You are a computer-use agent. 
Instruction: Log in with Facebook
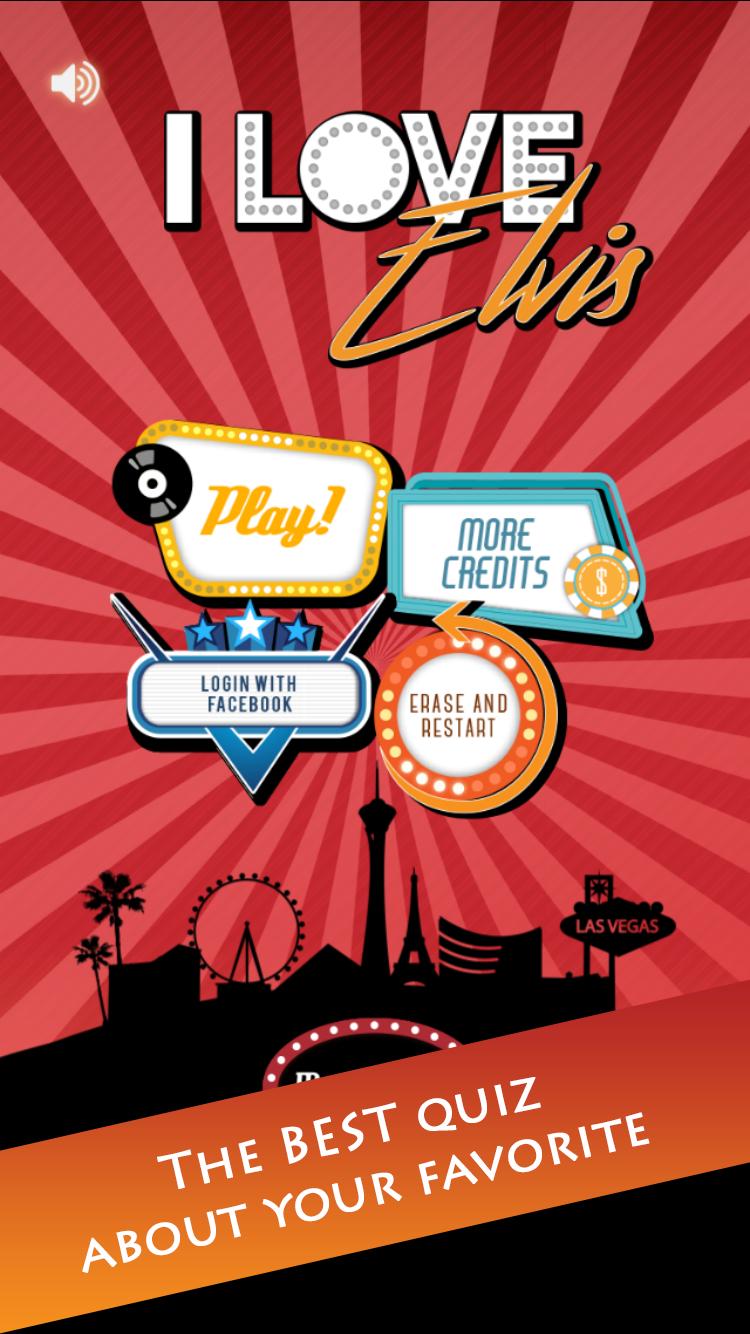(x=247, y=693)
